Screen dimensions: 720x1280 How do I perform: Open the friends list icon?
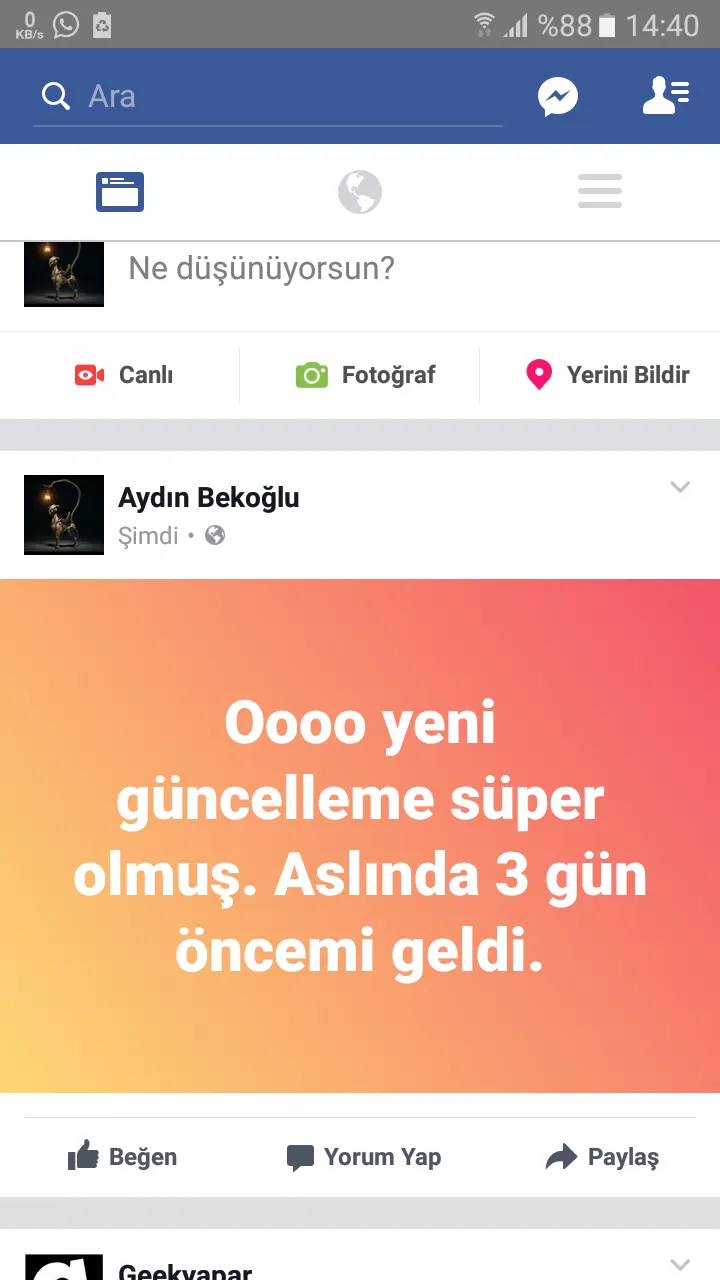[x=665, y=96]
